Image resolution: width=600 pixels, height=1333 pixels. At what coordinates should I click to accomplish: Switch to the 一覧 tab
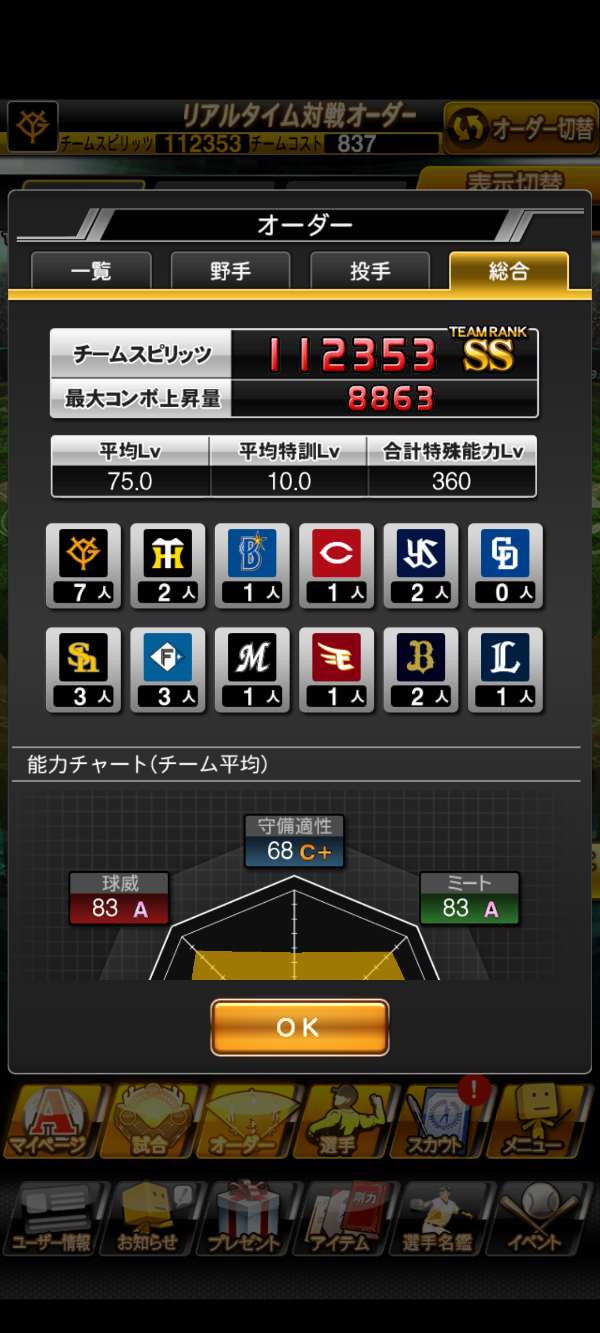(x=91, y=271)
